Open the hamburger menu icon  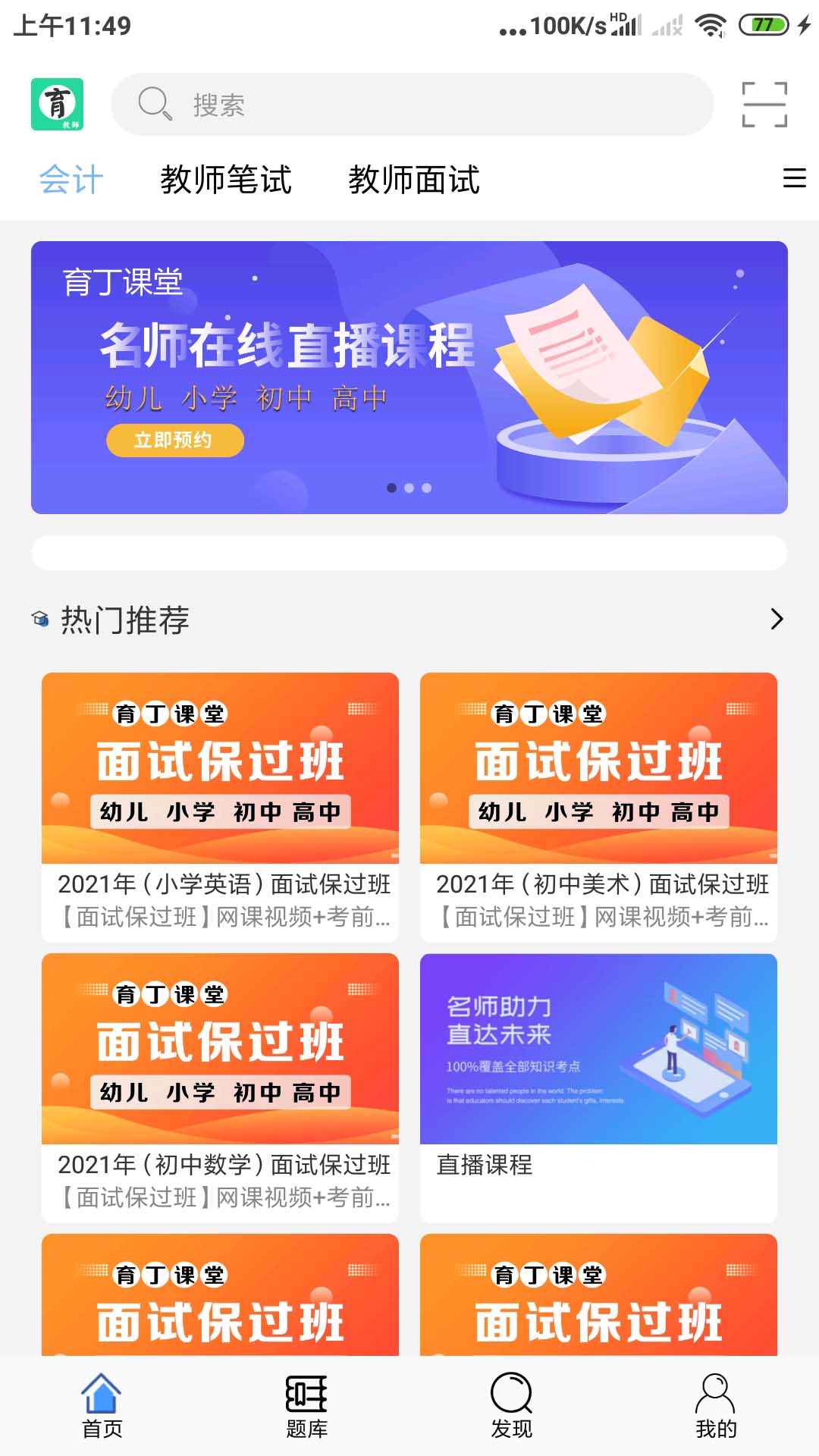tap(793, 179)
